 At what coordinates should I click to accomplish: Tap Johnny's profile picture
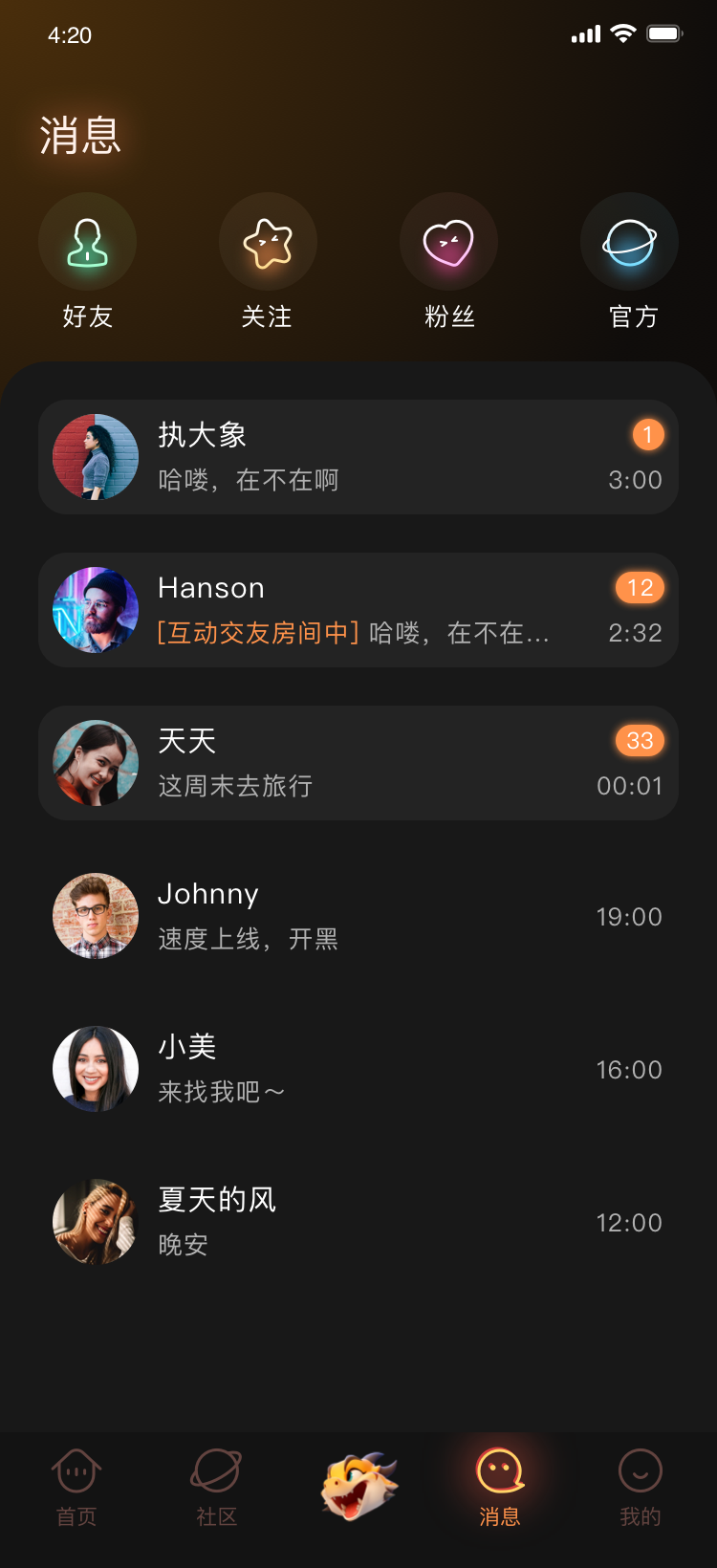point(96,916)
